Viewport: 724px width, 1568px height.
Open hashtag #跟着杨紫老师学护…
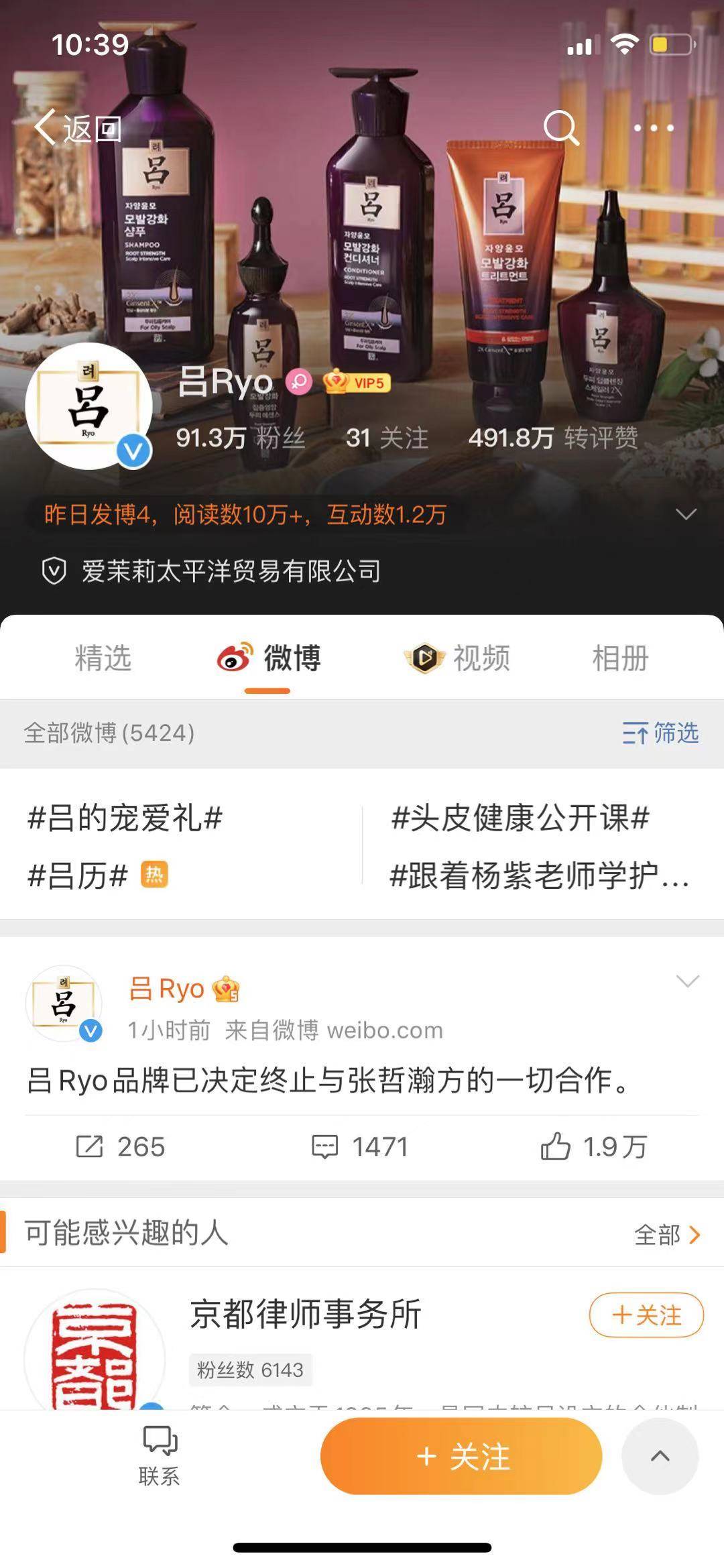click(538, 876)
